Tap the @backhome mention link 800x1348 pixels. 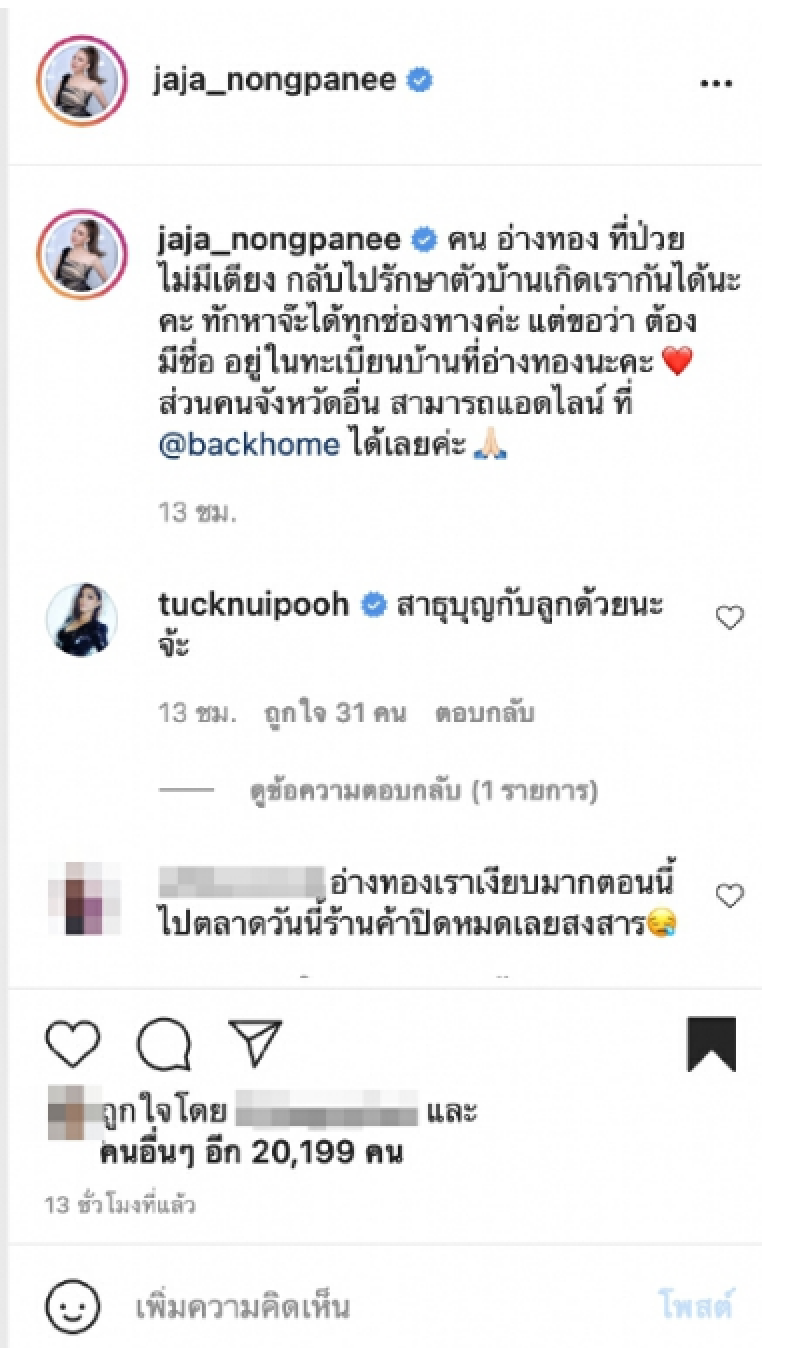tap(249, 443)
